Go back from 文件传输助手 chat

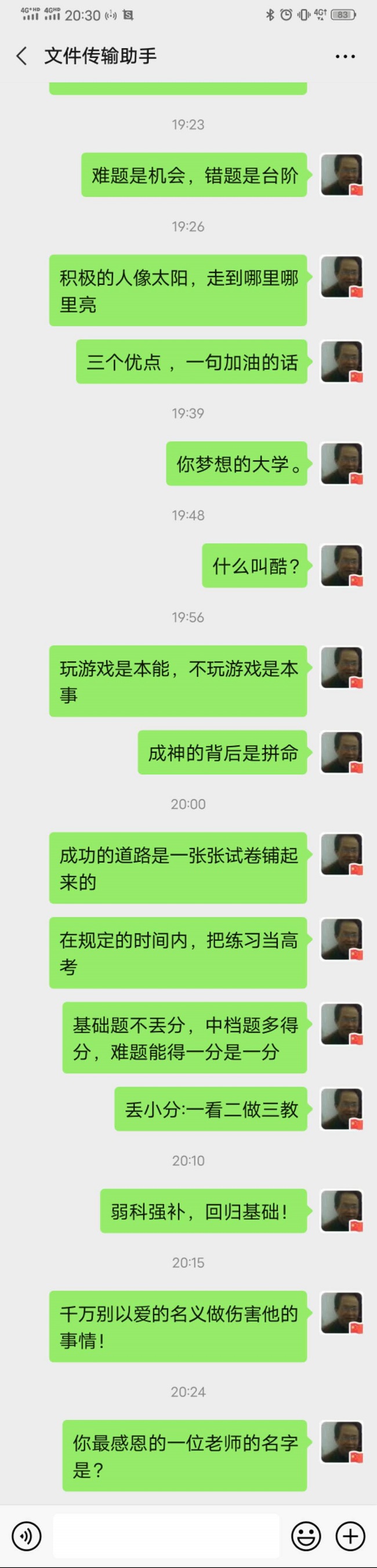(x=21, y=56)
